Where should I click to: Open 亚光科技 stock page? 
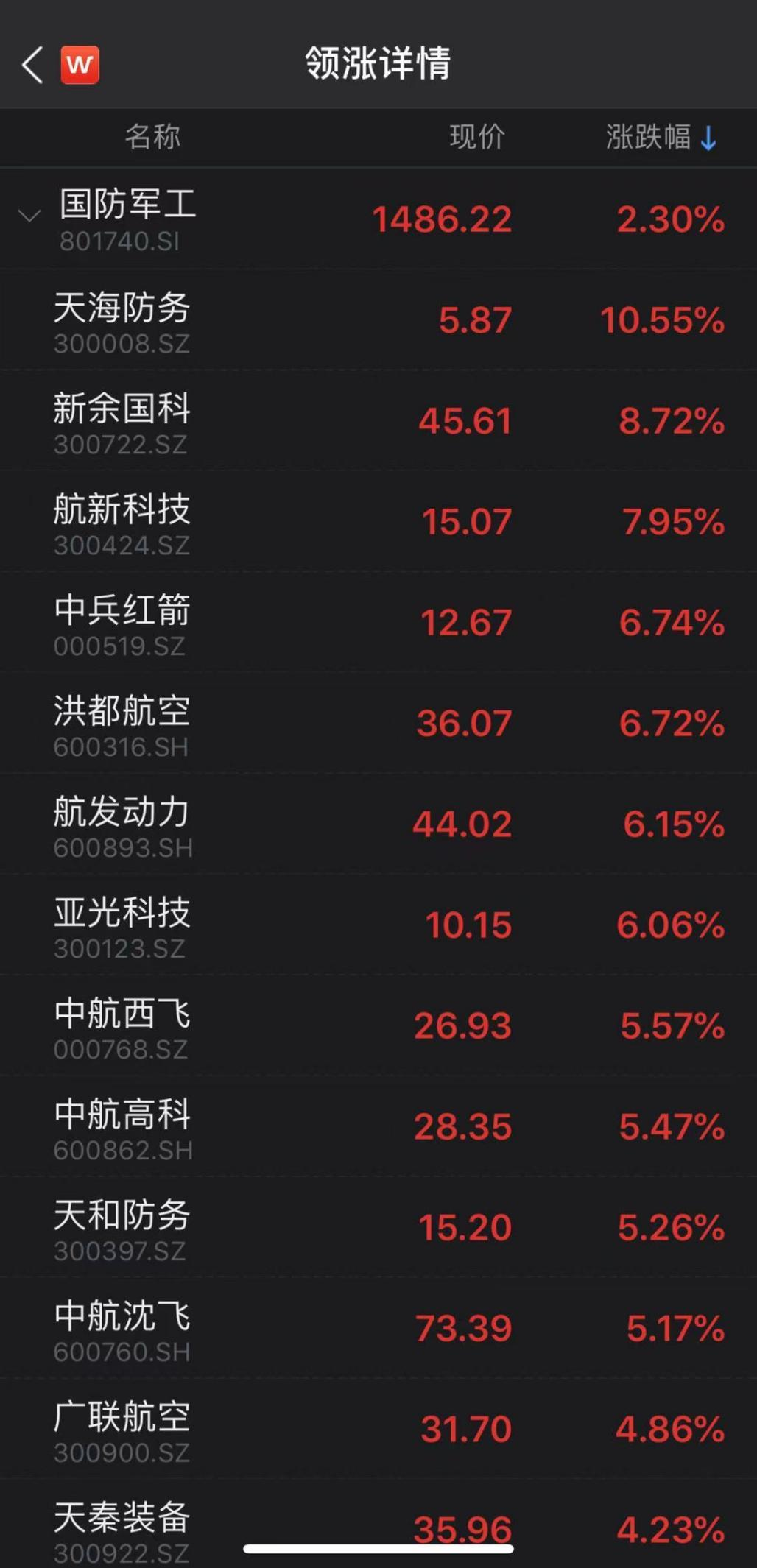378,925
